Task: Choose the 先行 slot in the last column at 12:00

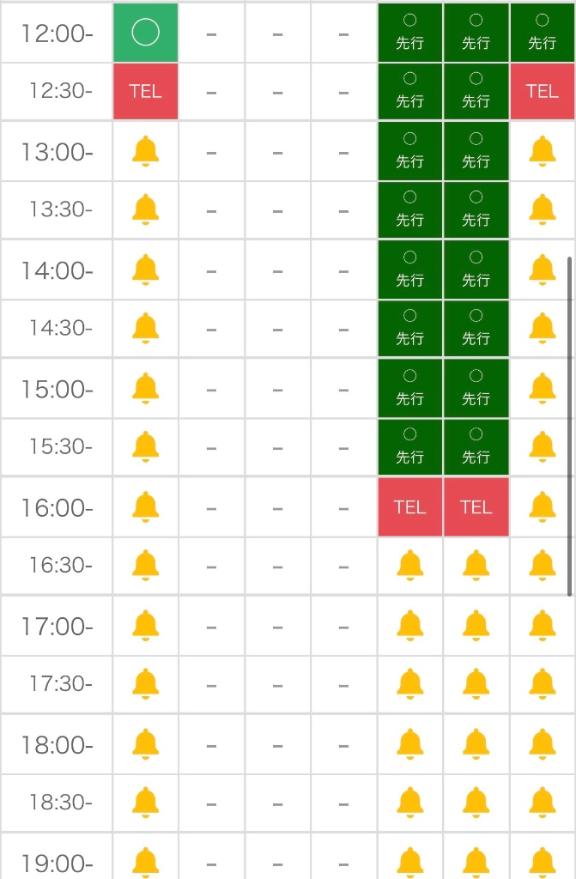Action: pos(542,33)
